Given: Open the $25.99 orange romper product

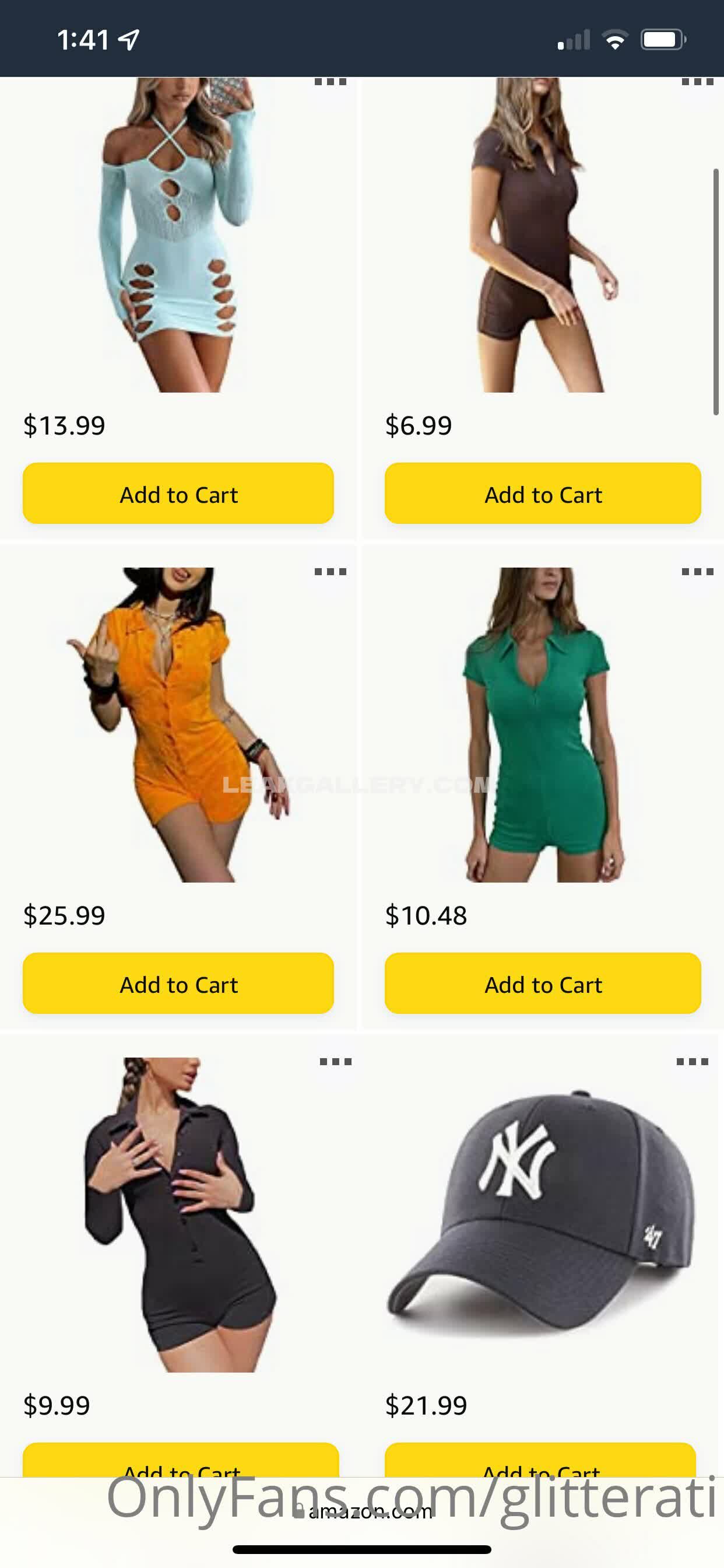Looking at the screenshot, I should (177, 724).
